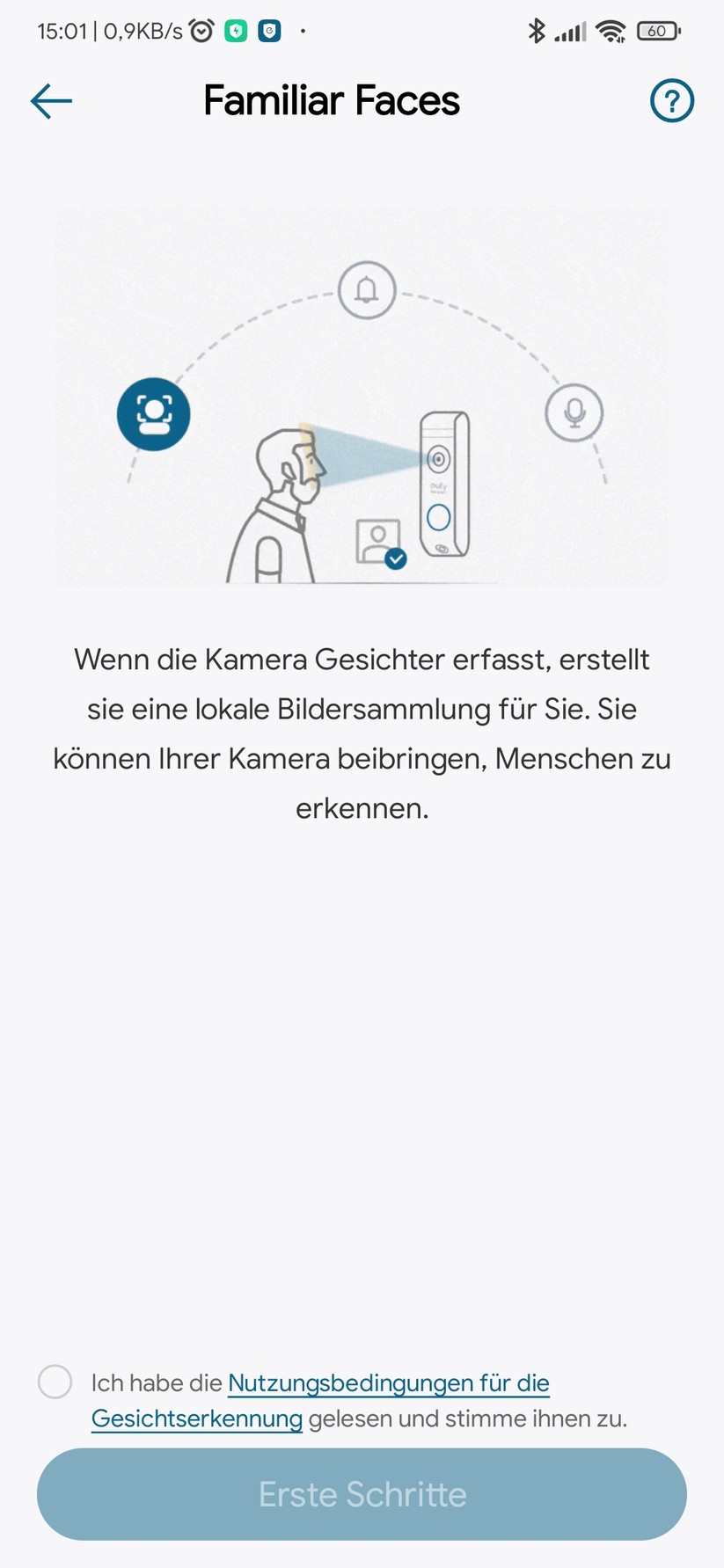Select the bell icon in the illustration
The width and height of the screenshot is (724, 1568).
click(x=367, y=291)
